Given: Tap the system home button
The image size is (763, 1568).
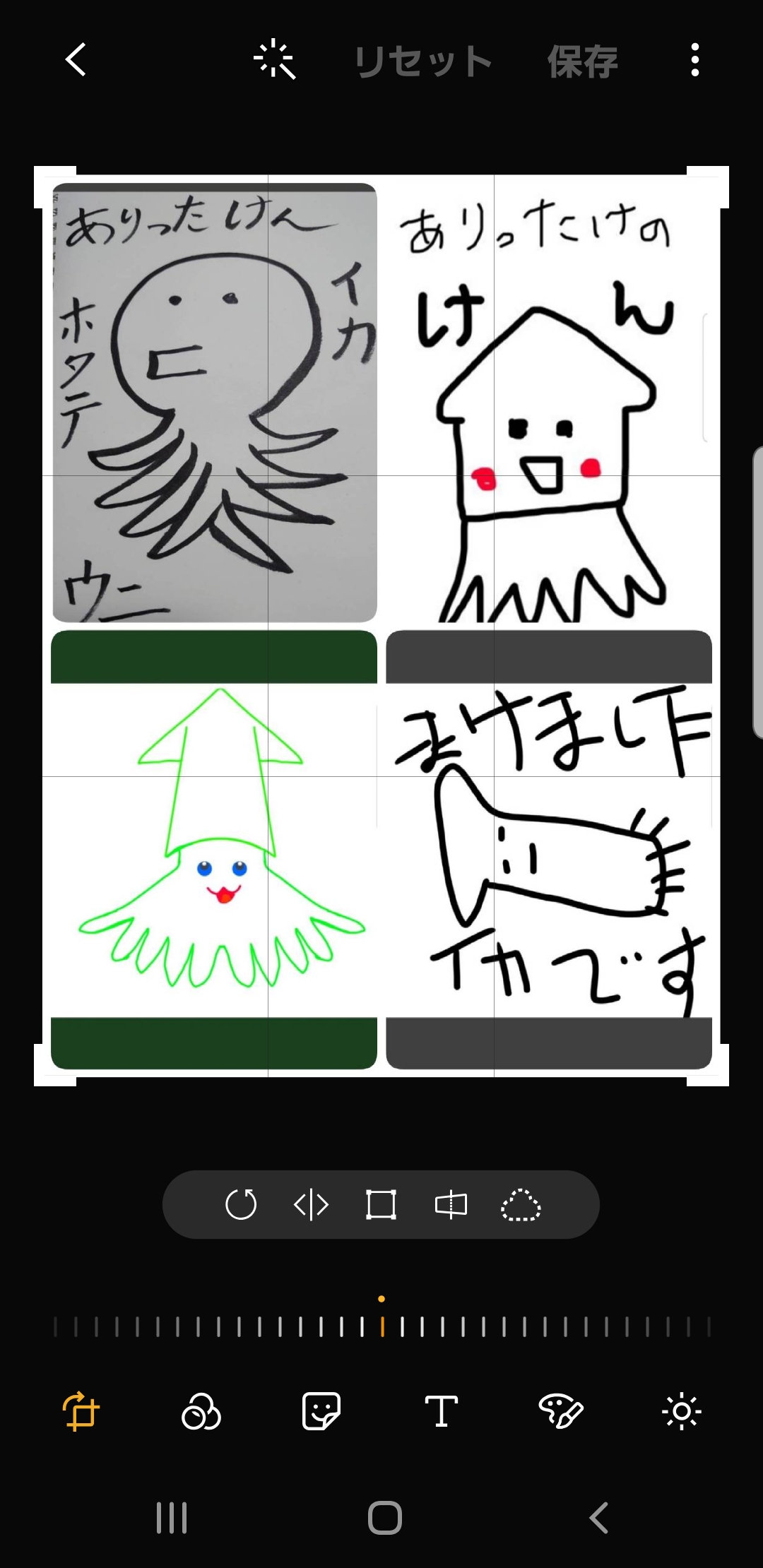Looking at the screenshot, I should click(384, 1517).
